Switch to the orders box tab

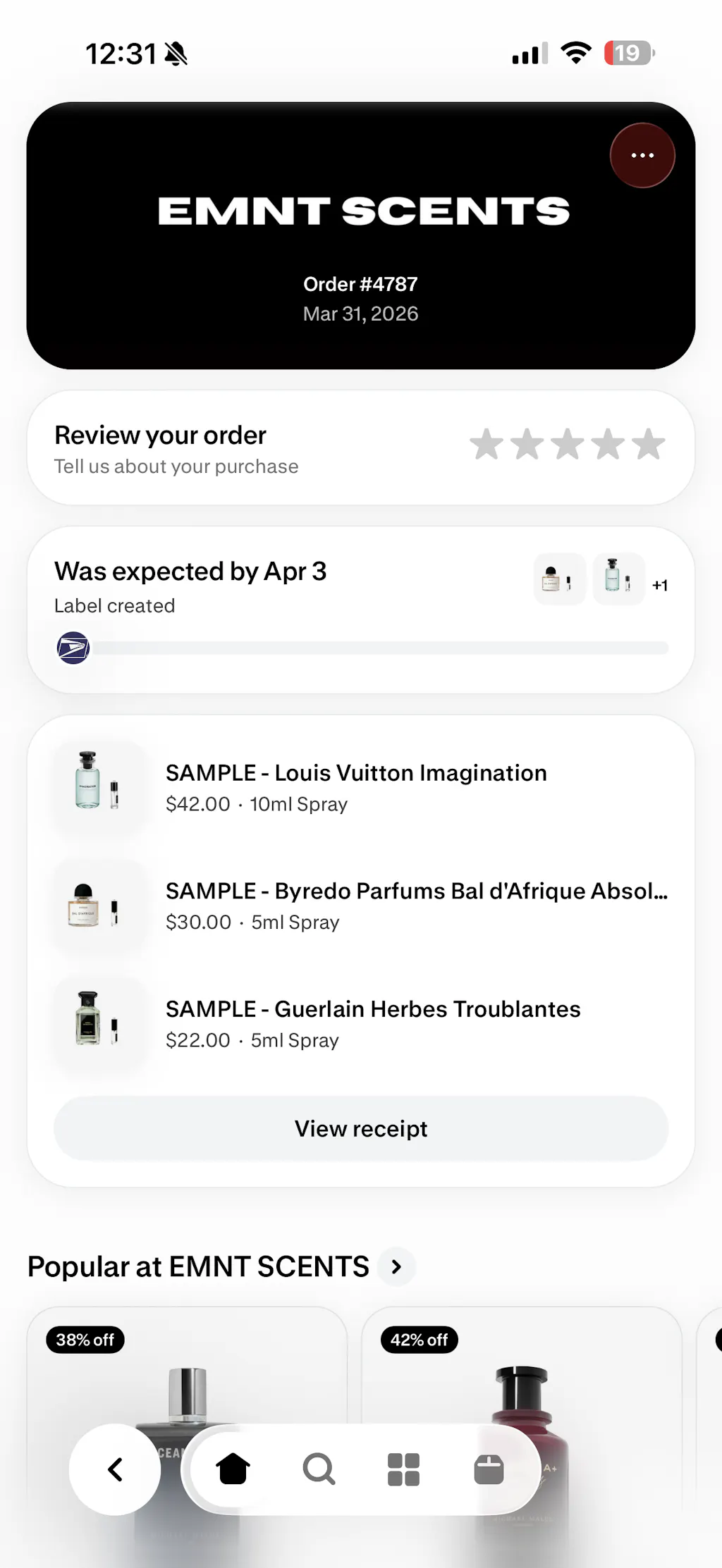[489, 1469]
